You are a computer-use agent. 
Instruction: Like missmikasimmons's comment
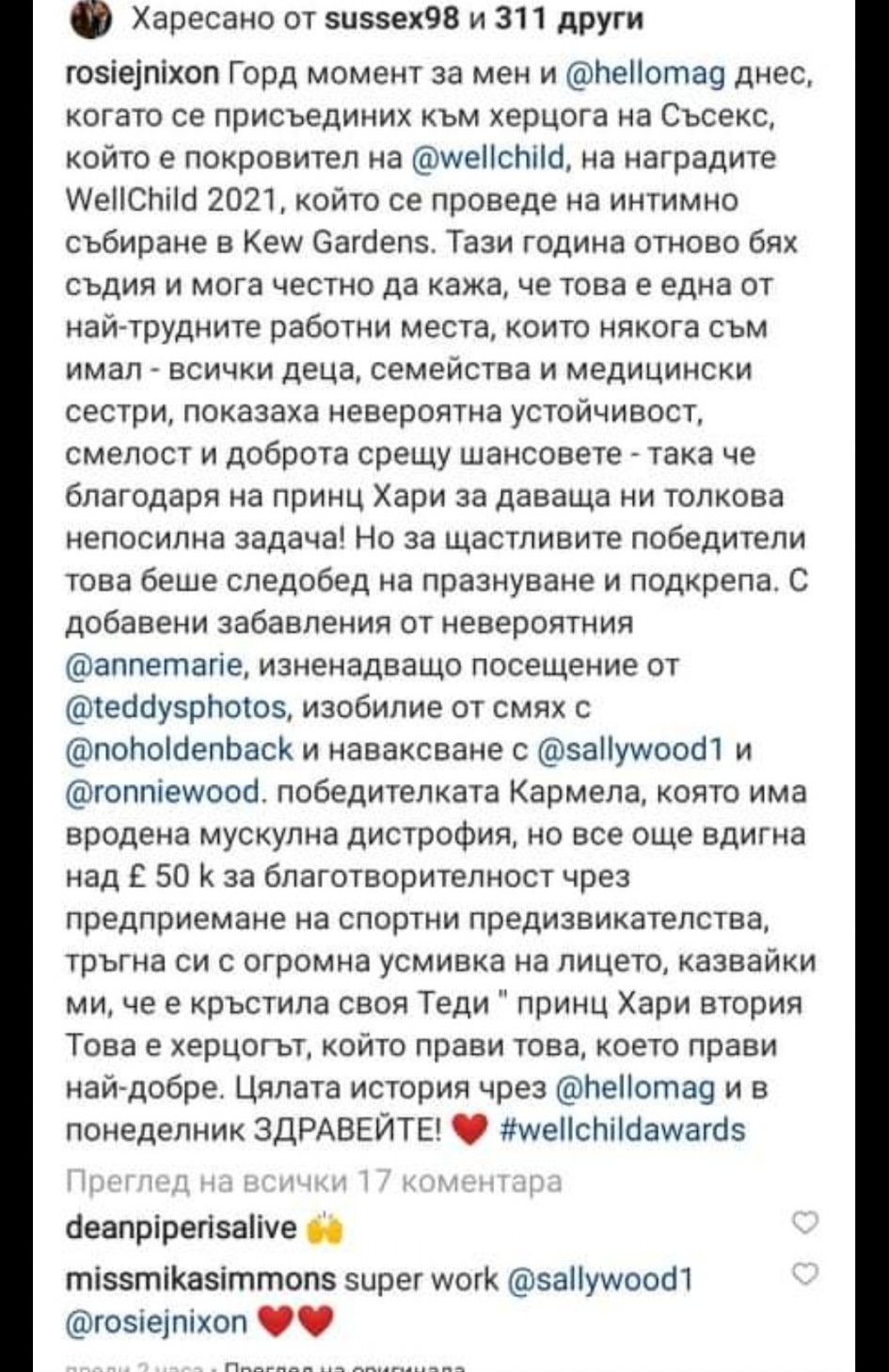806,1273
